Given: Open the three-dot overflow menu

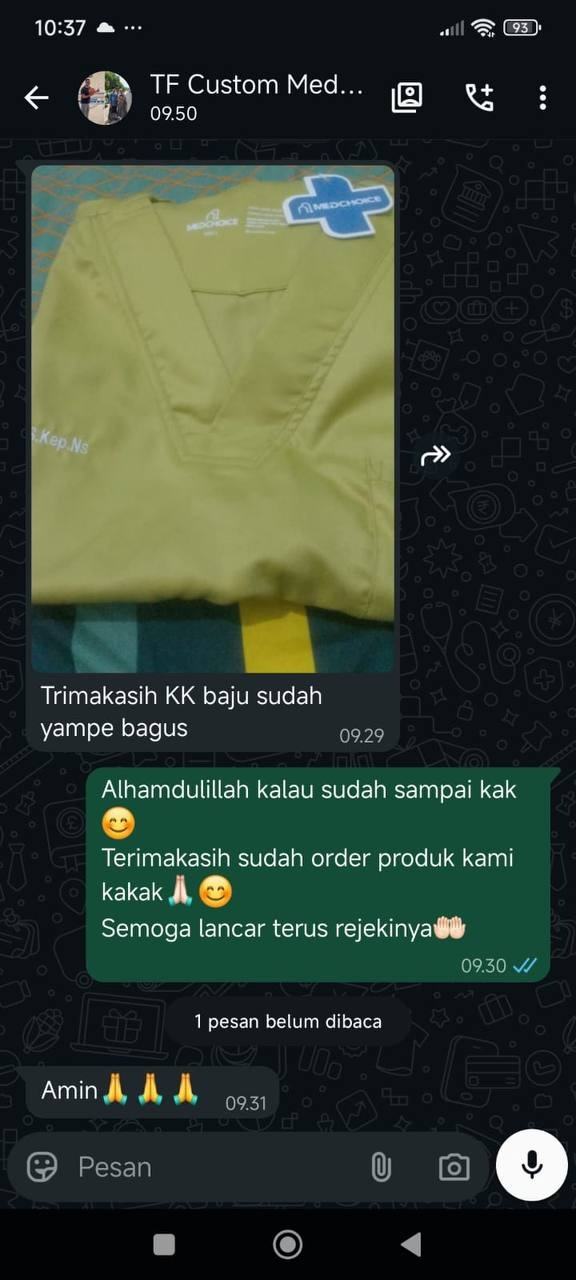Looking at the screenshot, I should 543,97.
